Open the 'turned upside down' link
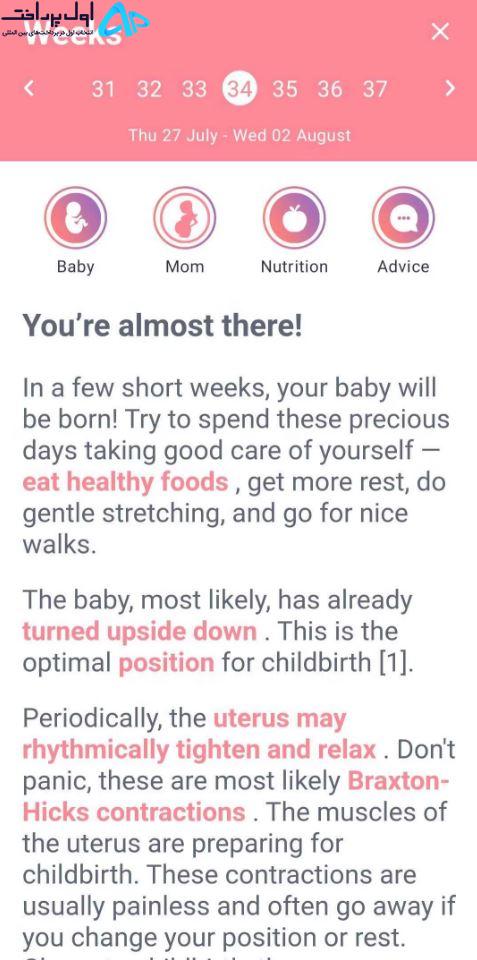 (140, 631)
